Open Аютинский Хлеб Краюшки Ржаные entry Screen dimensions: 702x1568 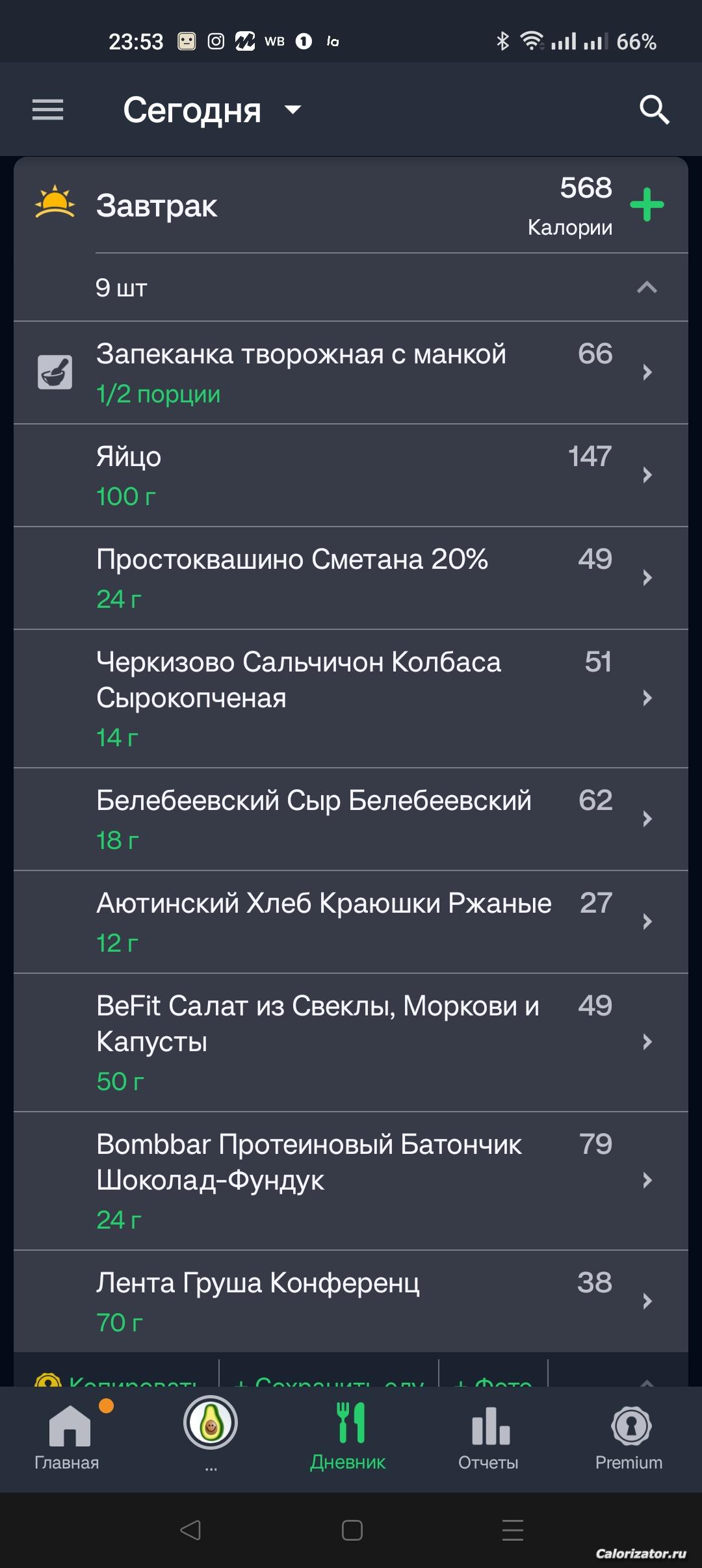tap(351, 922)
